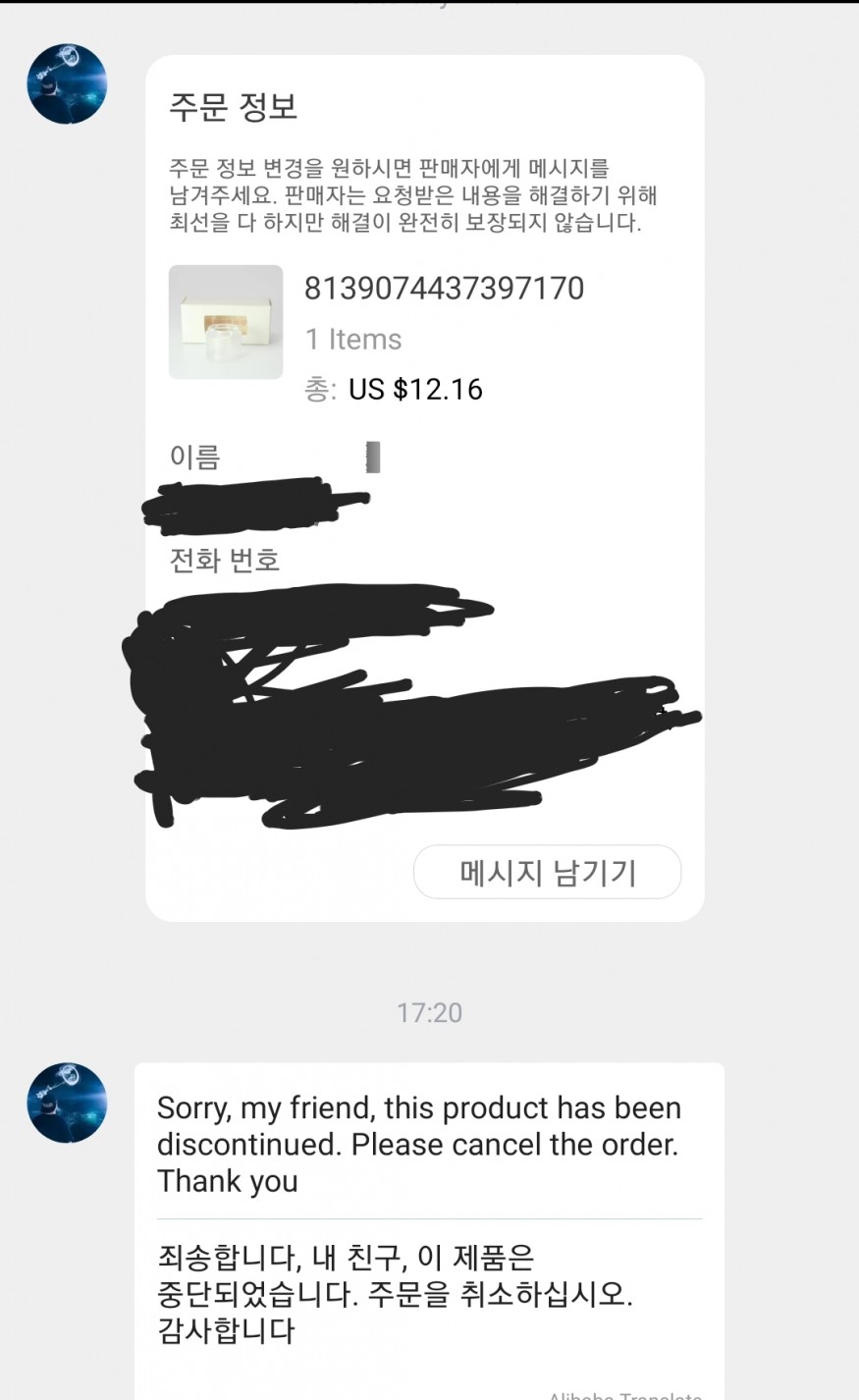This screenshot has width=859, height=1400.
Task: Open seller avatar beside the 주문 정보 card
Action: pos(67,83)
